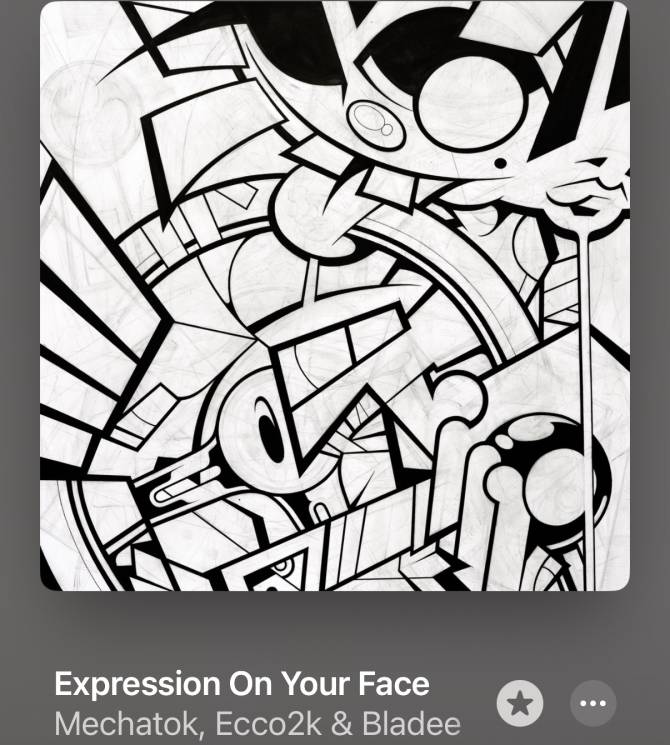
Task: Open the more options ellipsis menu
Action: [x=593, y=704]
